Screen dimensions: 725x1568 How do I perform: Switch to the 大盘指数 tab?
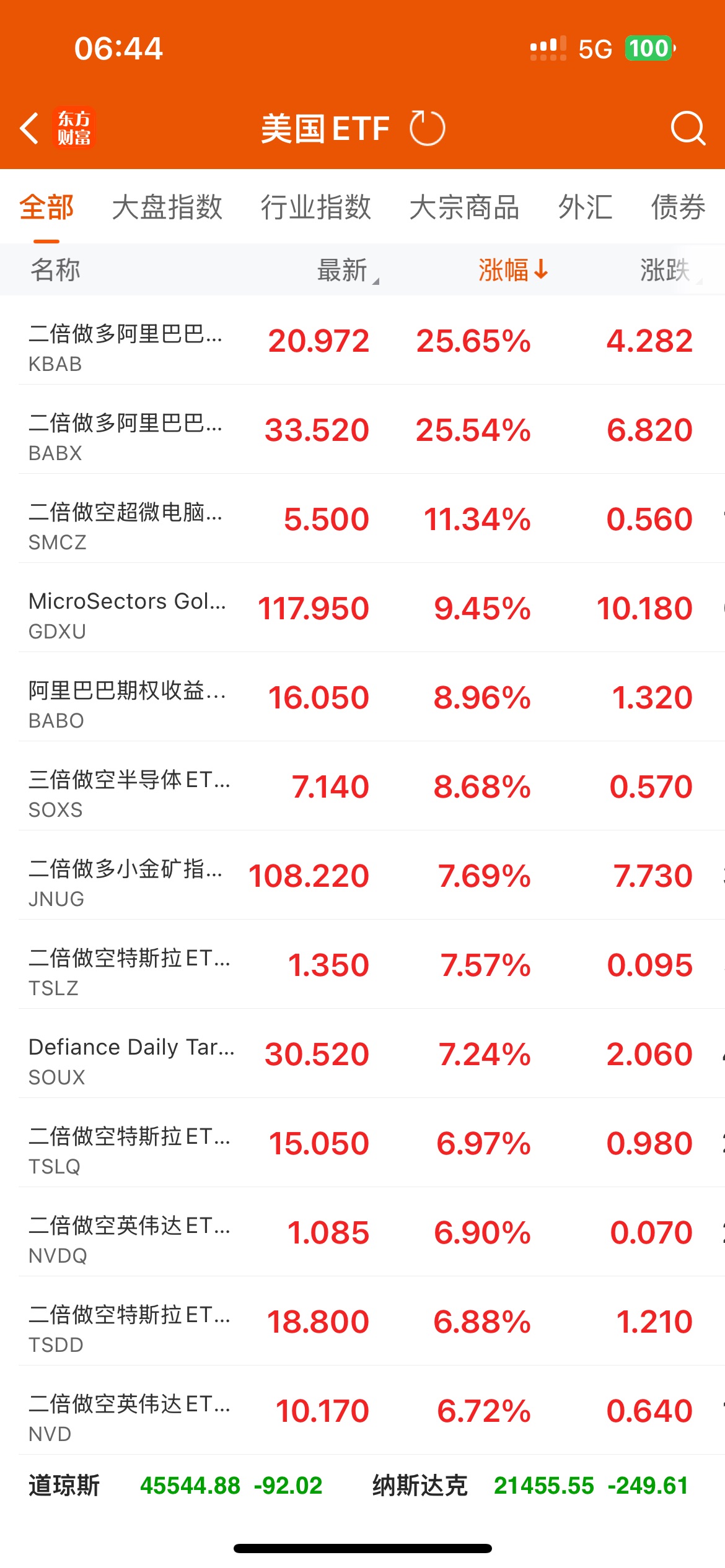coord(167,207)
